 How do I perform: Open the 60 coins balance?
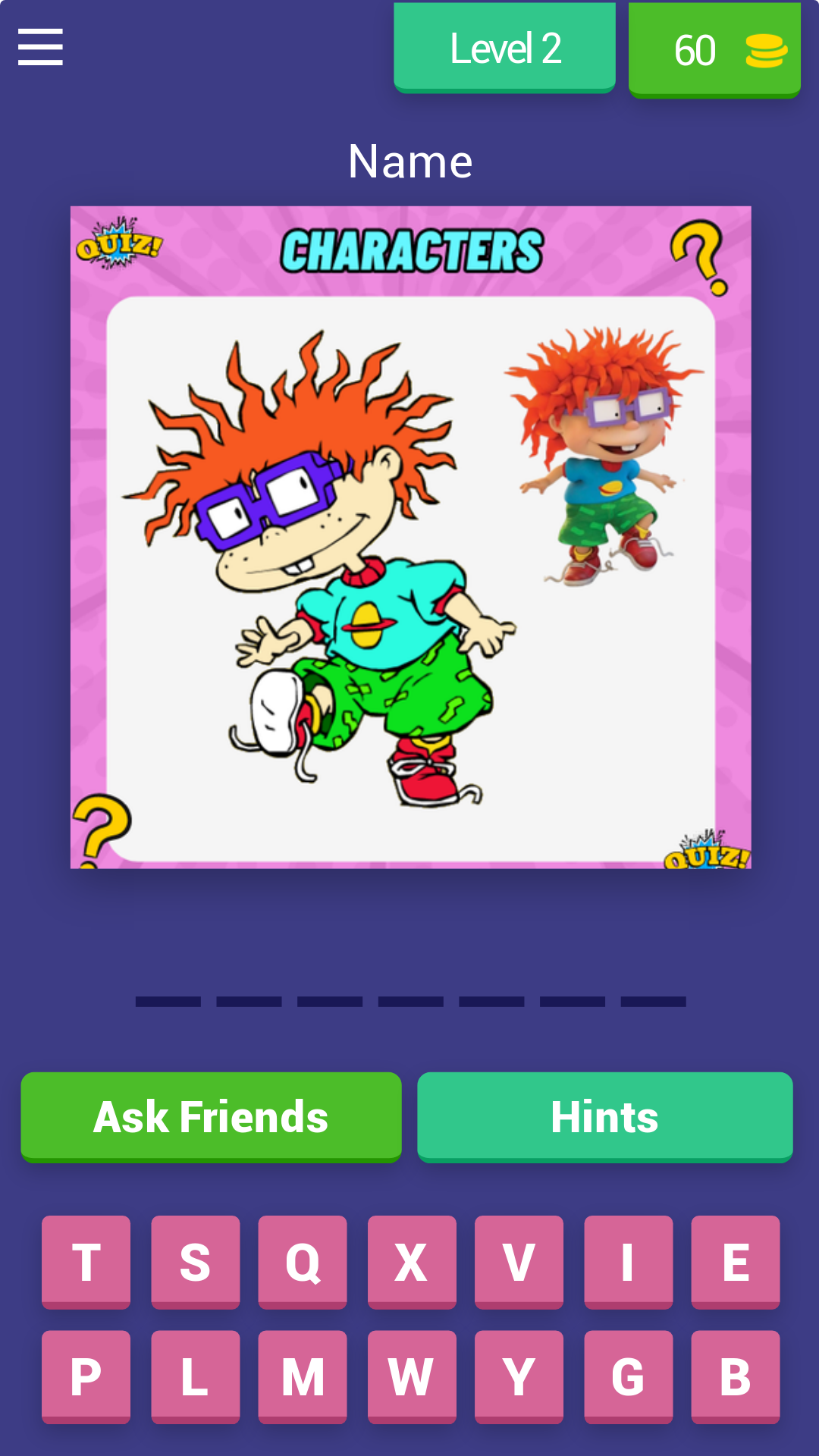pyautogui.click(x=714, y=50)
